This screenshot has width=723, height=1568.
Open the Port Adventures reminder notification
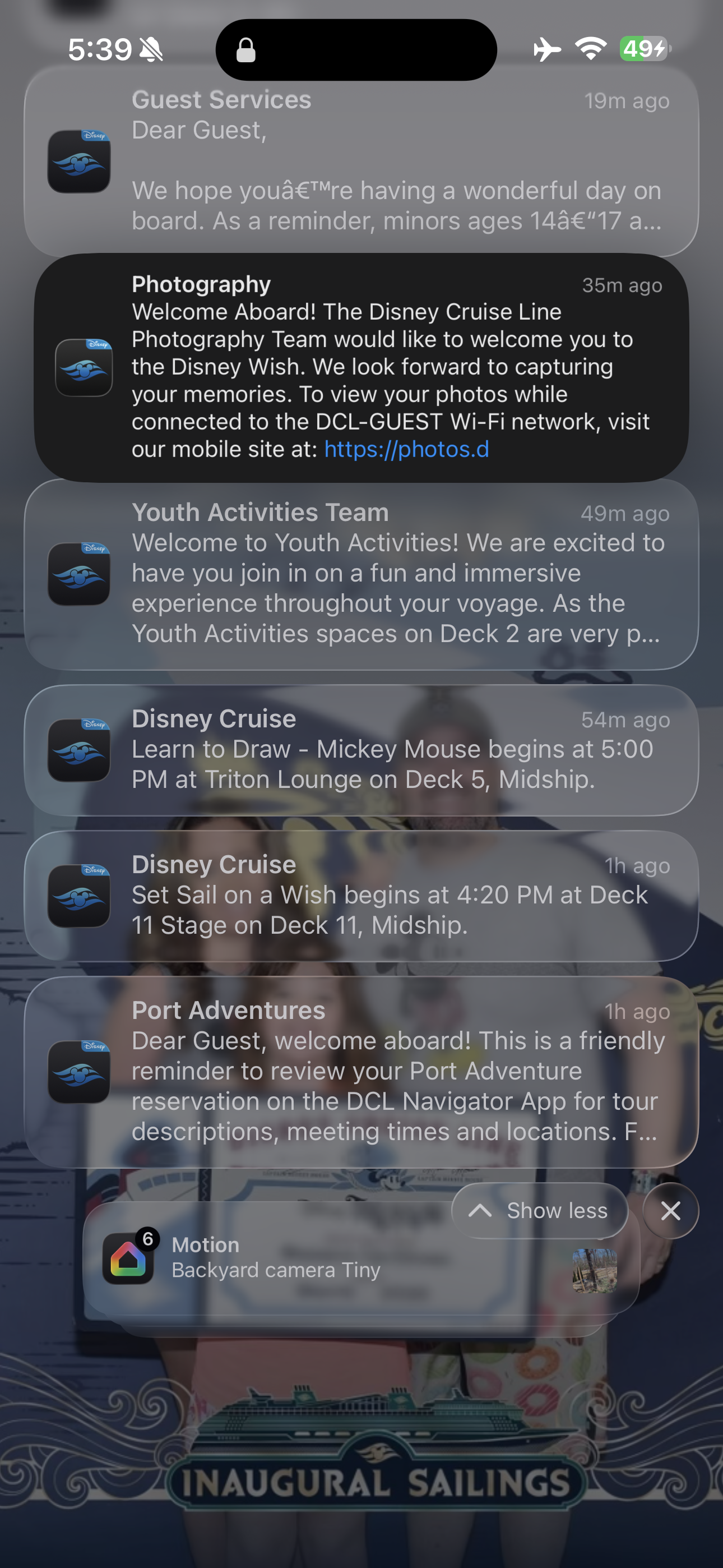pos(361,1071)
